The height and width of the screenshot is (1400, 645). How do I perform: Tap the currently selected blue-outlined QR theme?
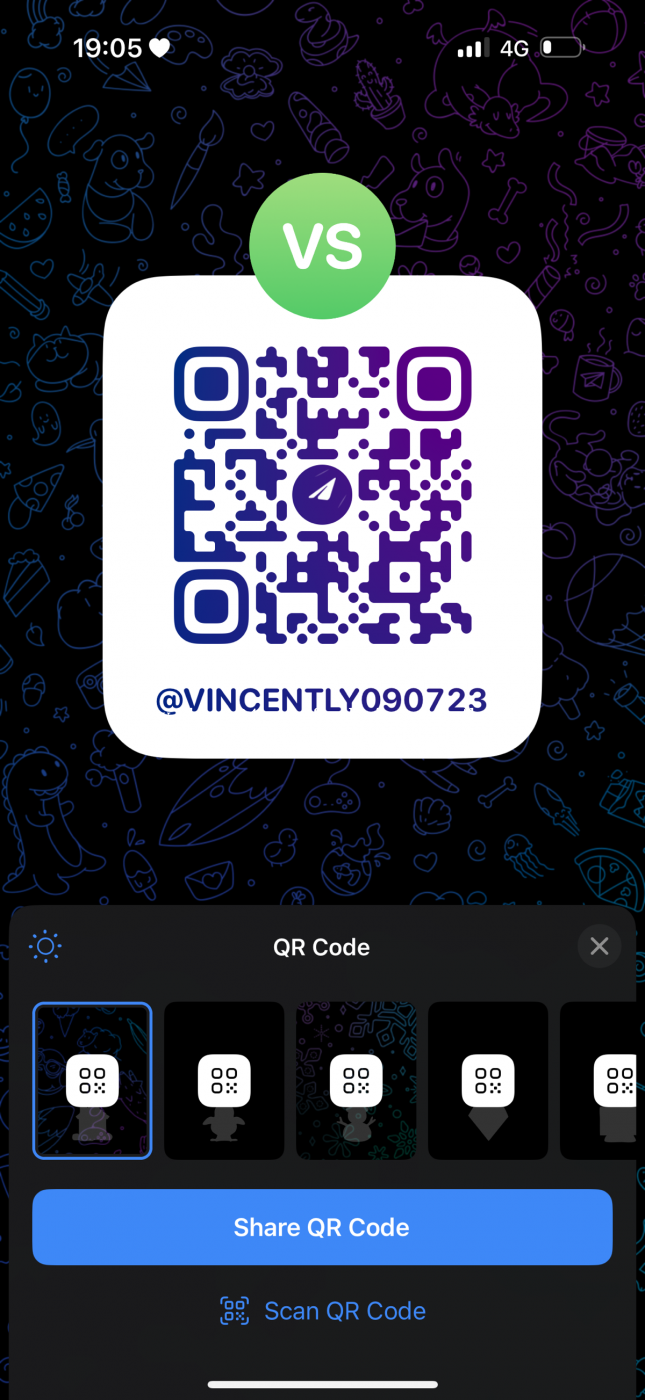click(x=92, y=1081)
